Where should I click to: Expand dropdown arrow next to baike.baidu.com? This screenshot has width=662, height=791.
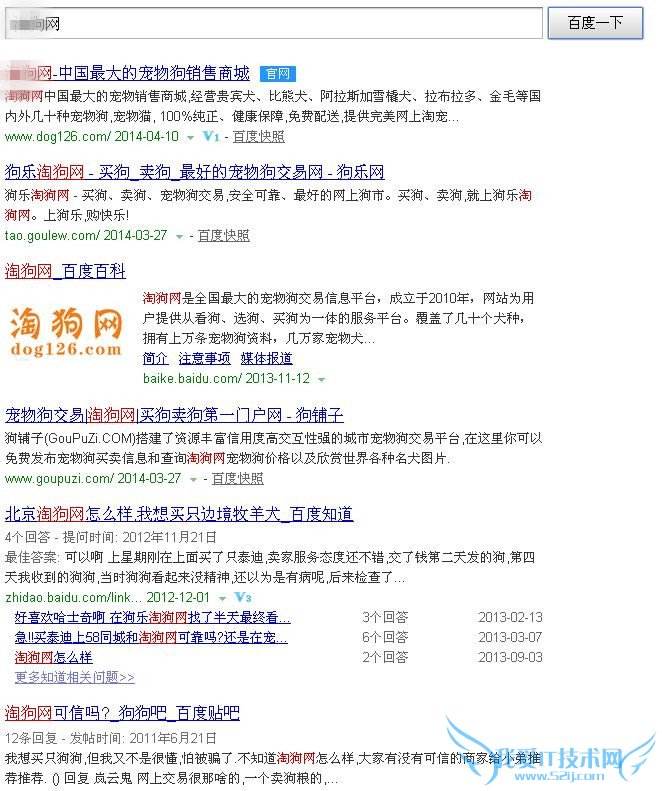tap(322, 380)
